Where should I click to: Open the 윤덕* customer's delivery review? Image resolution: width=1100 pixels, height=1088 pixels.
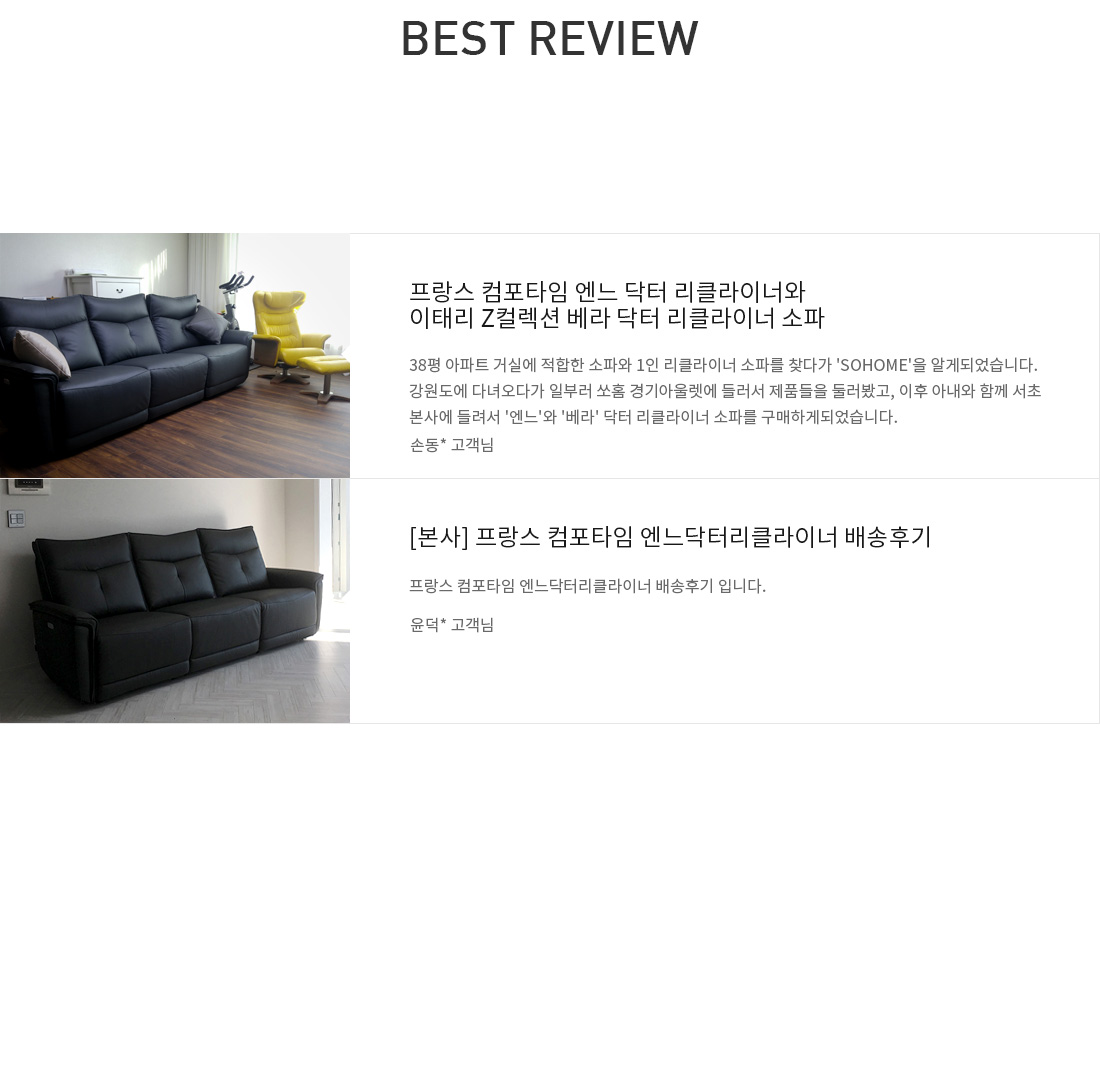(587, 586)
